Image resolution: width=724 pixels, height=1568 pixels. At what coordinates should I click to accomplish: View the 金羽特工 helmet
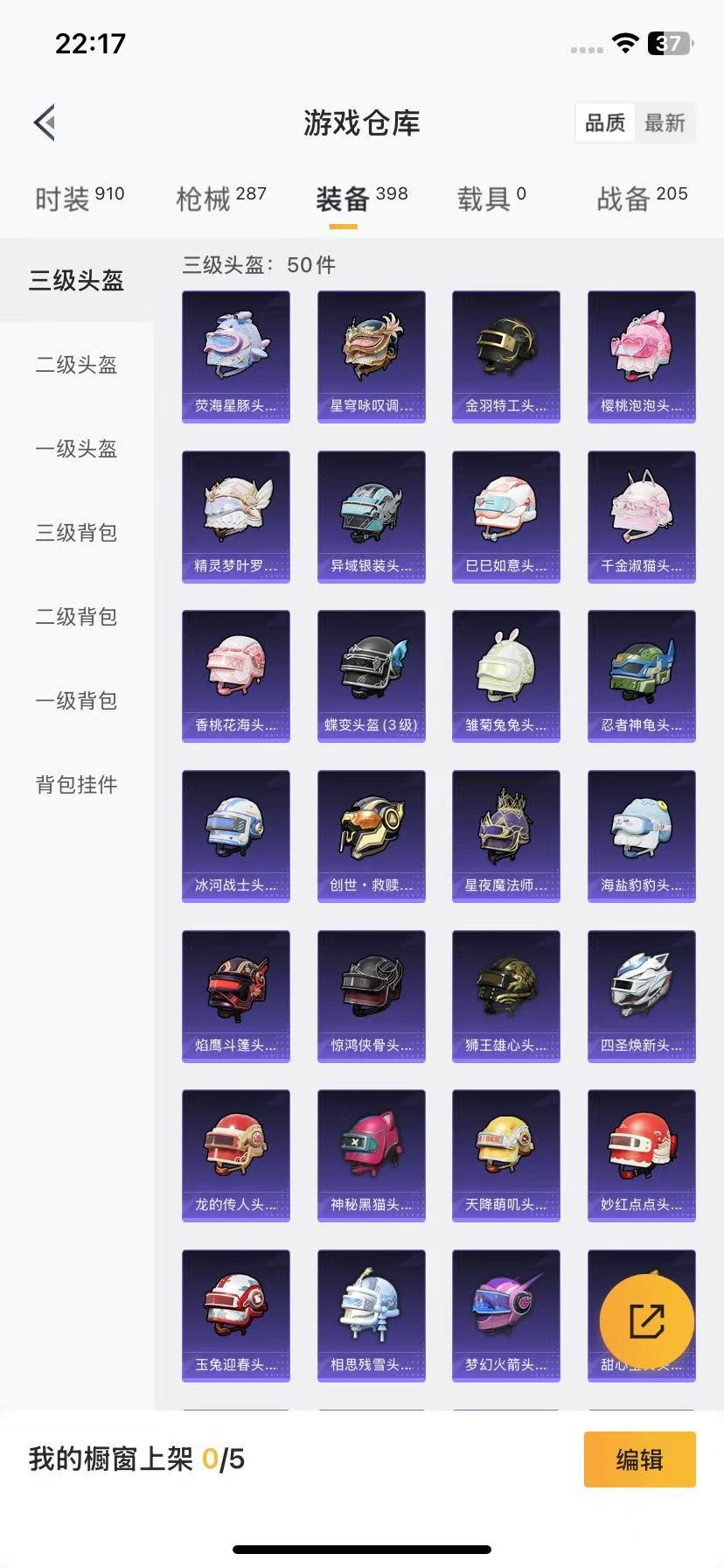(x=506, y=357)
